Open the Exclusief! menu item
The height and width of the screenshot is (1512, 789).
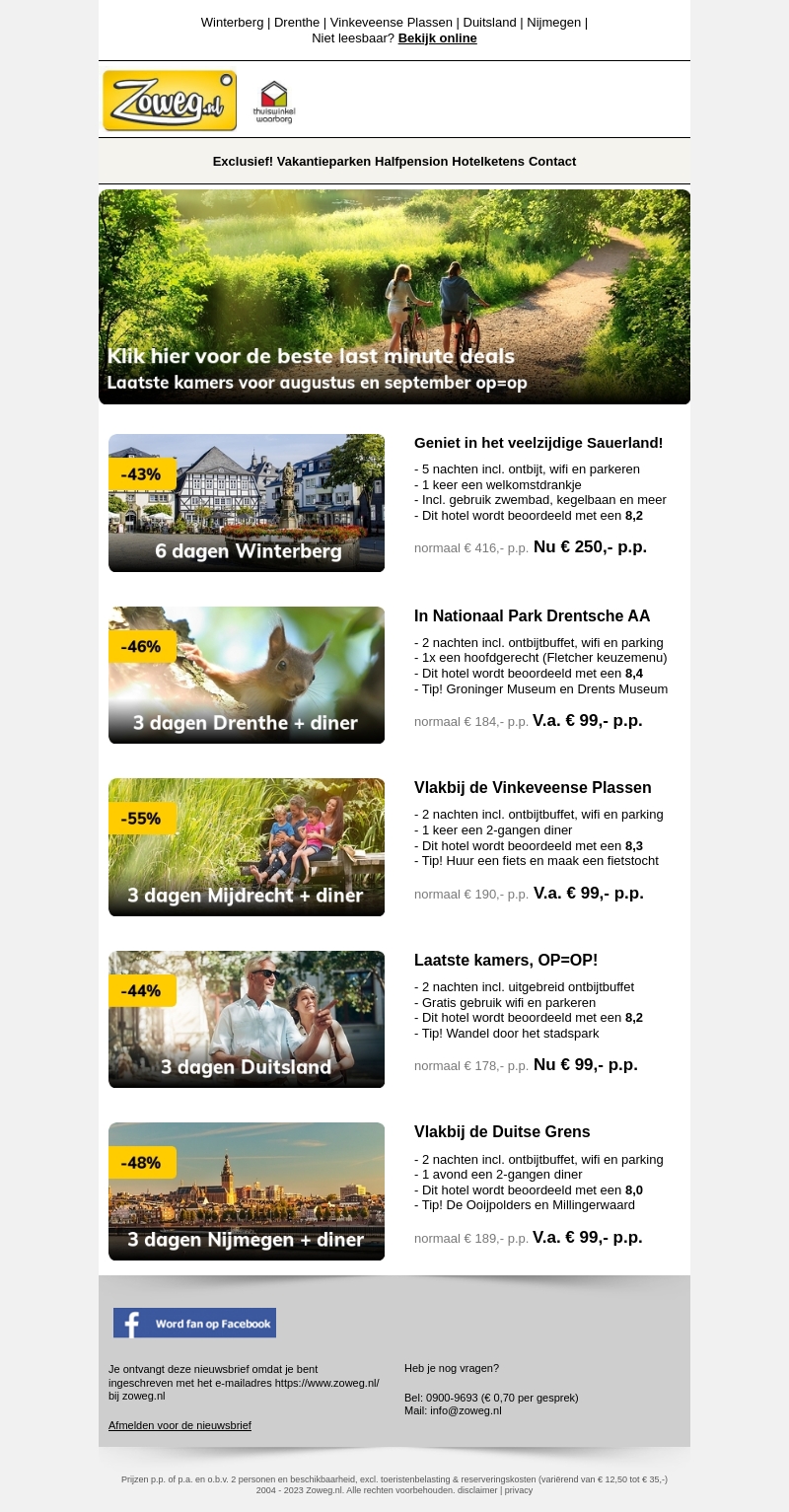(x=243, y=162)
